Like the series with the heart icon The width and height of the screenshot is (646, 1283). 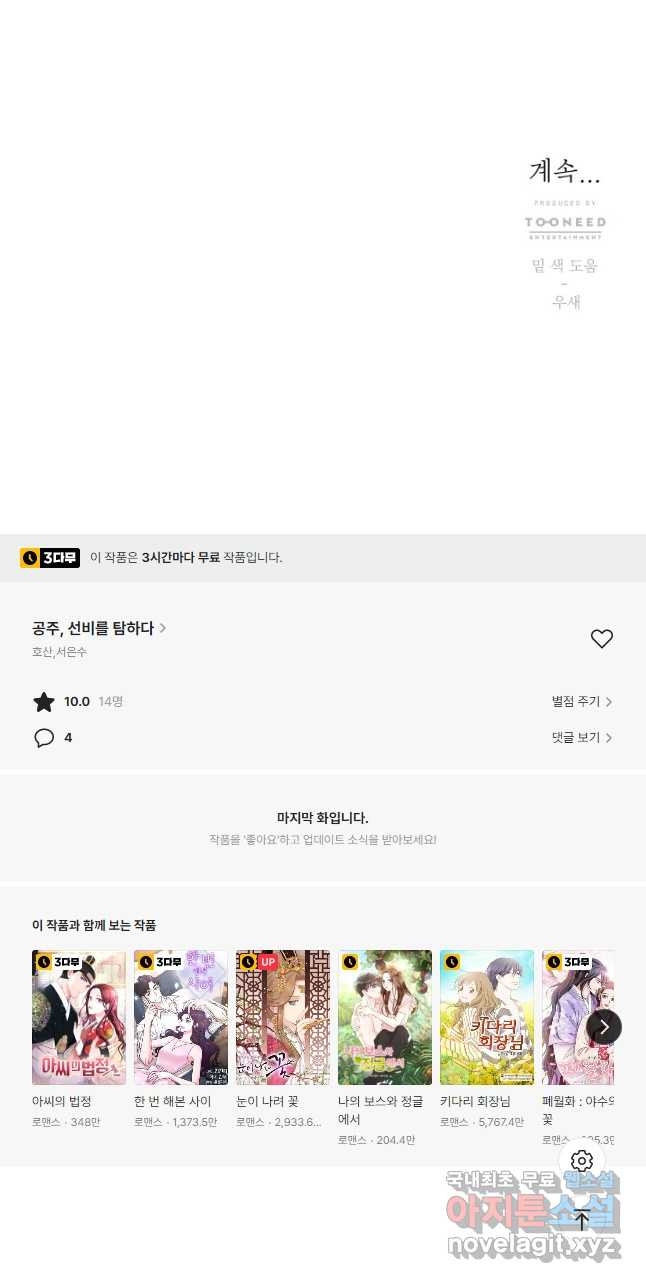[601, 639]
